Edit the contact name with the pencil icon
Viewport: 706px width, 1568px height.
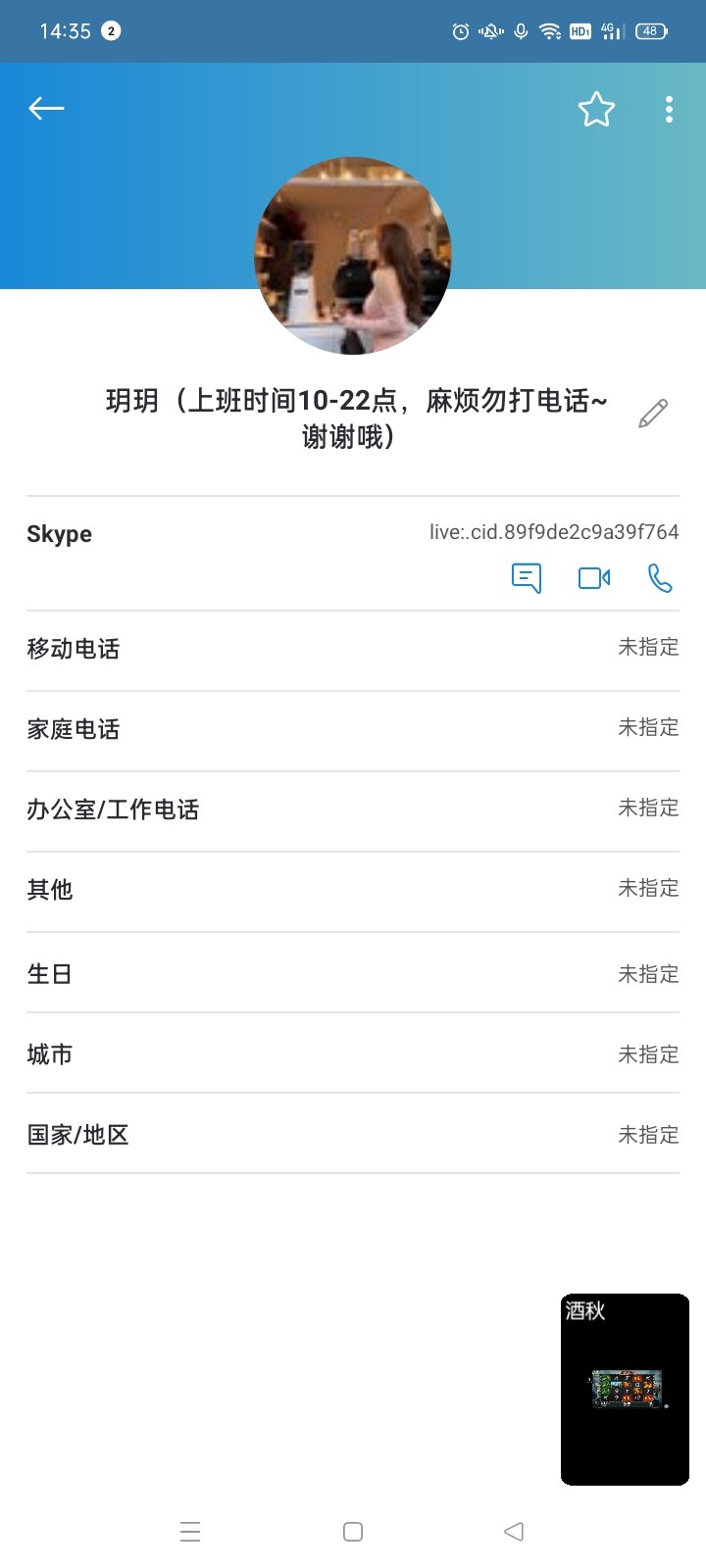point(652,415)
